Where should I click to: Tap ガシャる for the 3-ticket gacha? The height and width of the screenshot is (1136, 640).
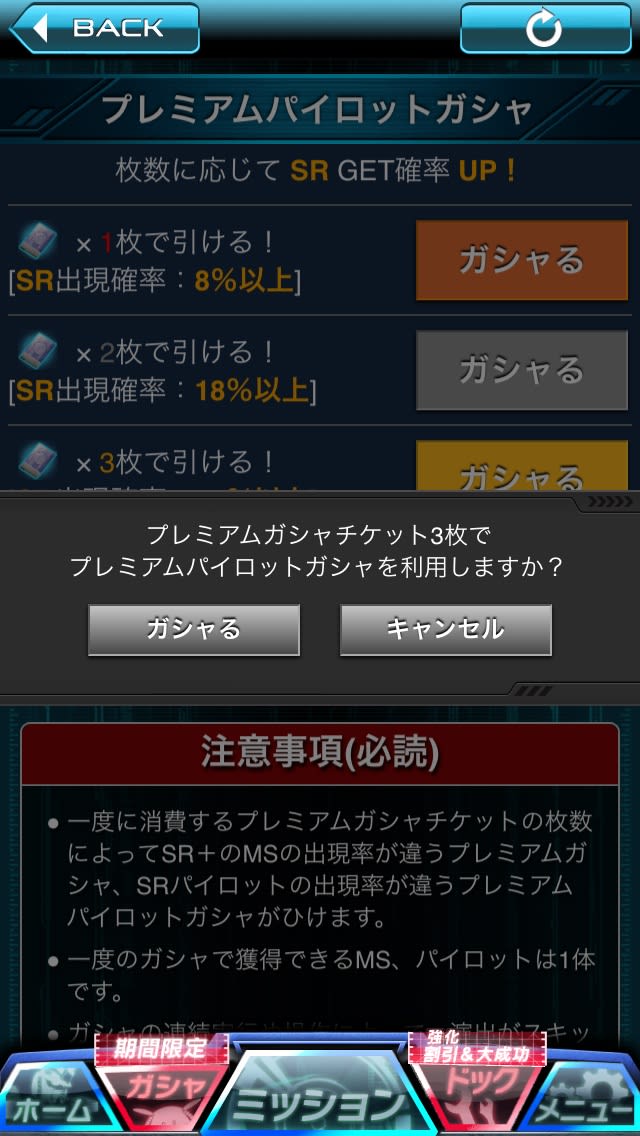pos(521,468)
